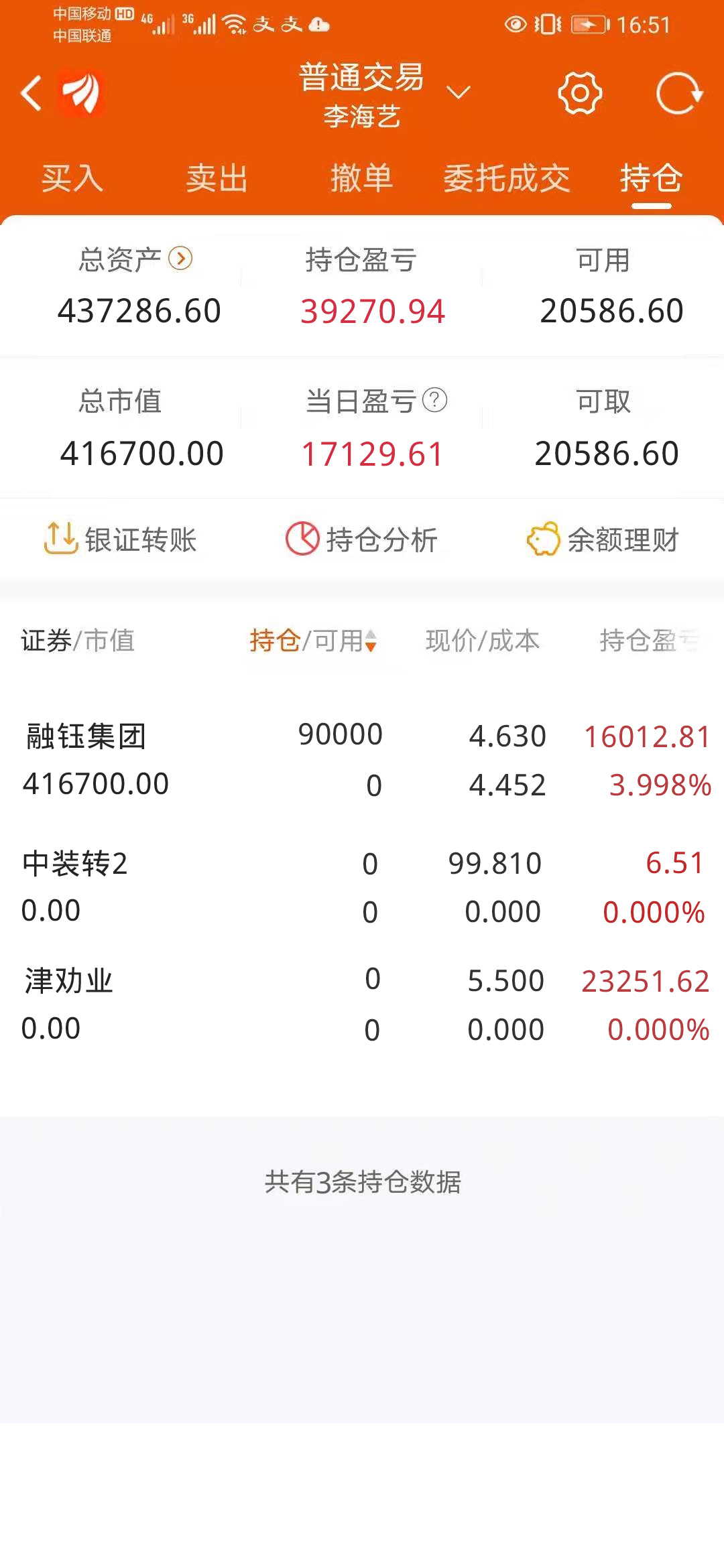This screenshot has width=724, height=1568.
Task: Tap the eye icon in the status bar
Action: click(x=515, y=24)
